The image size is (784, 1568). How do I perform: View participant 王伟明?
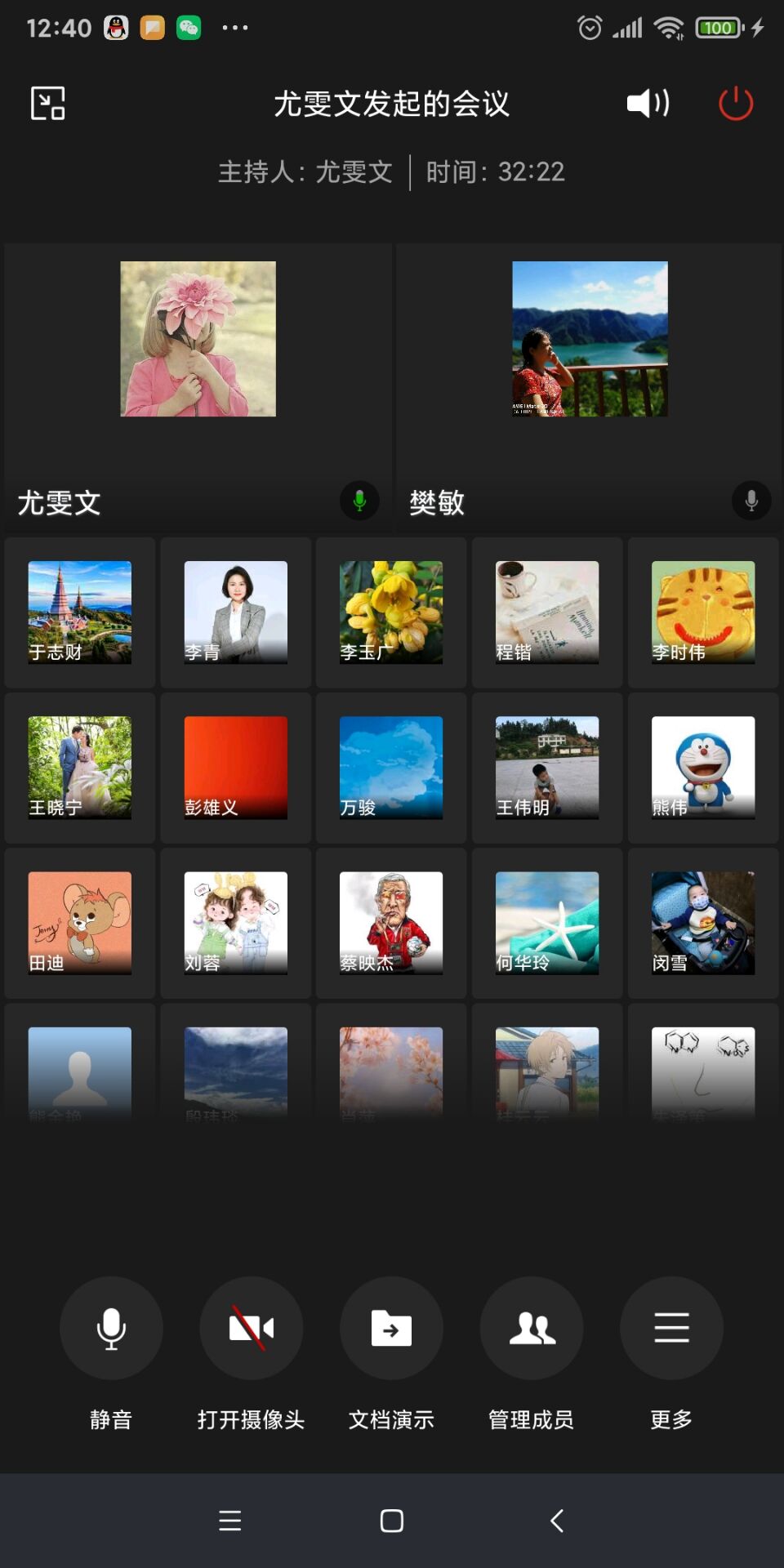pyautogui.click(x=547, y=768)
